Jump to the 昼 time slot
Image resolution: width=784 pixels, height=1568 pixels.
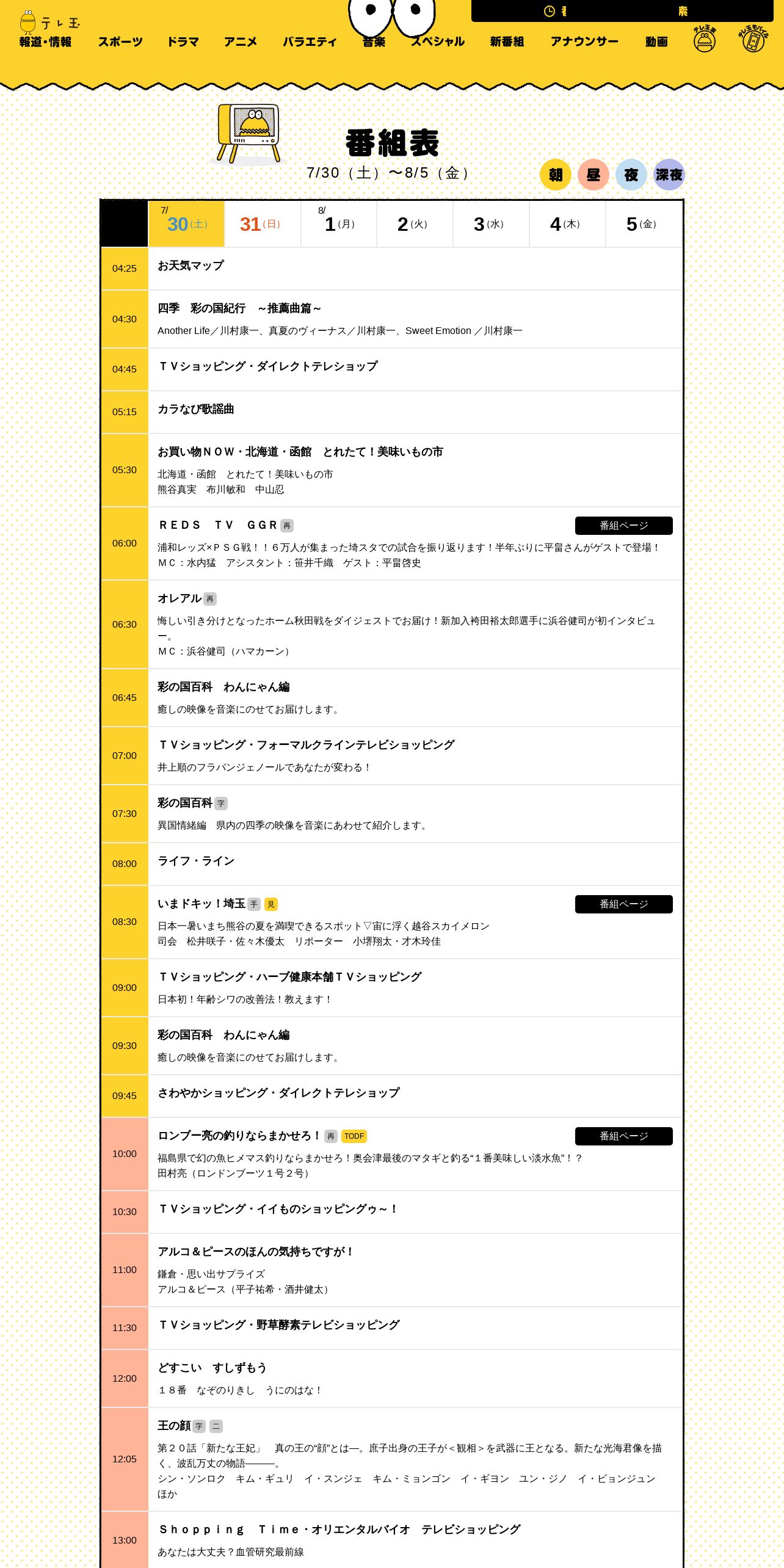(x=593, y=175)
